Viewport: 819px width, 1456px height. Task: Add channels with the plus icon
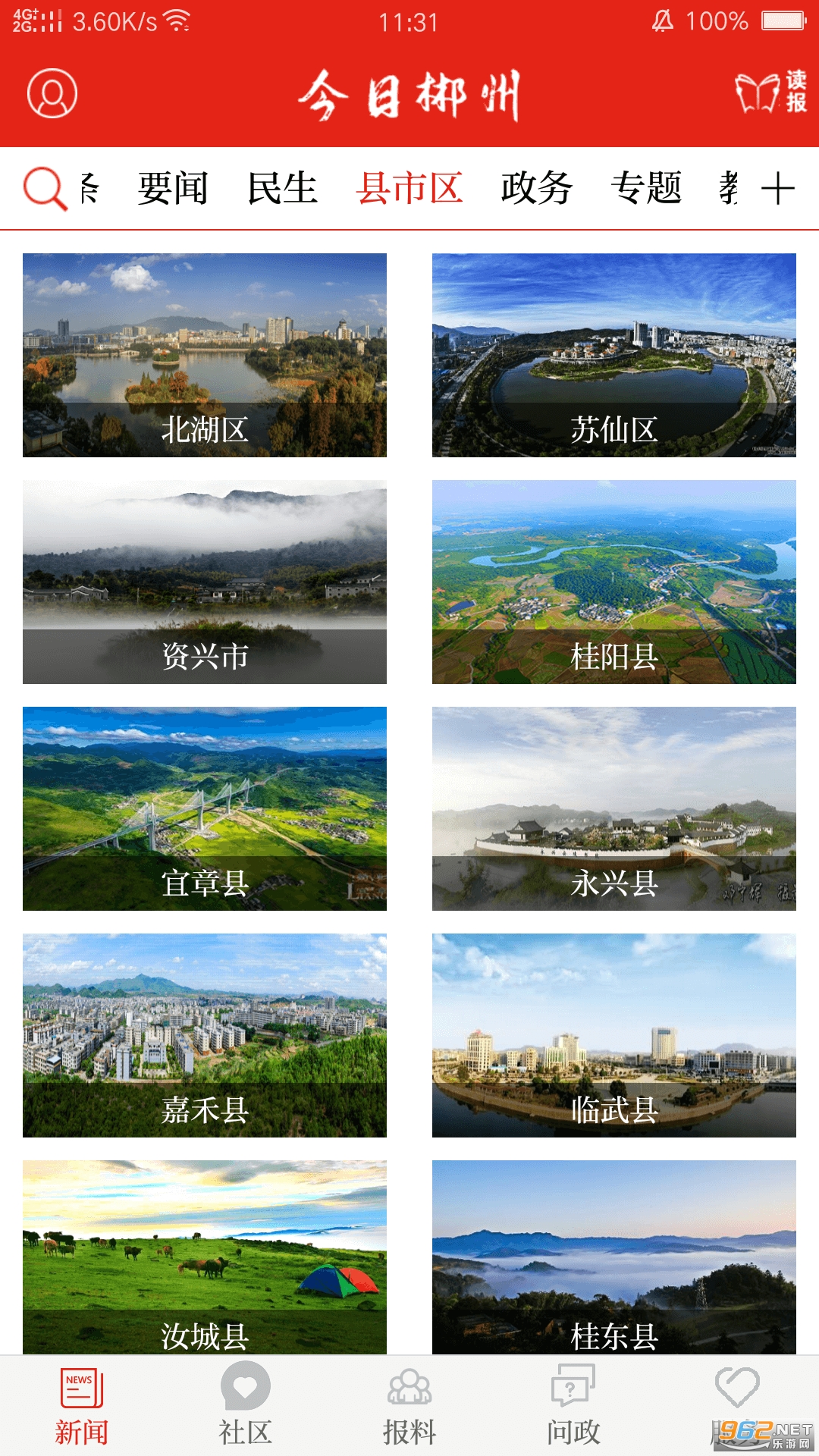777,188
